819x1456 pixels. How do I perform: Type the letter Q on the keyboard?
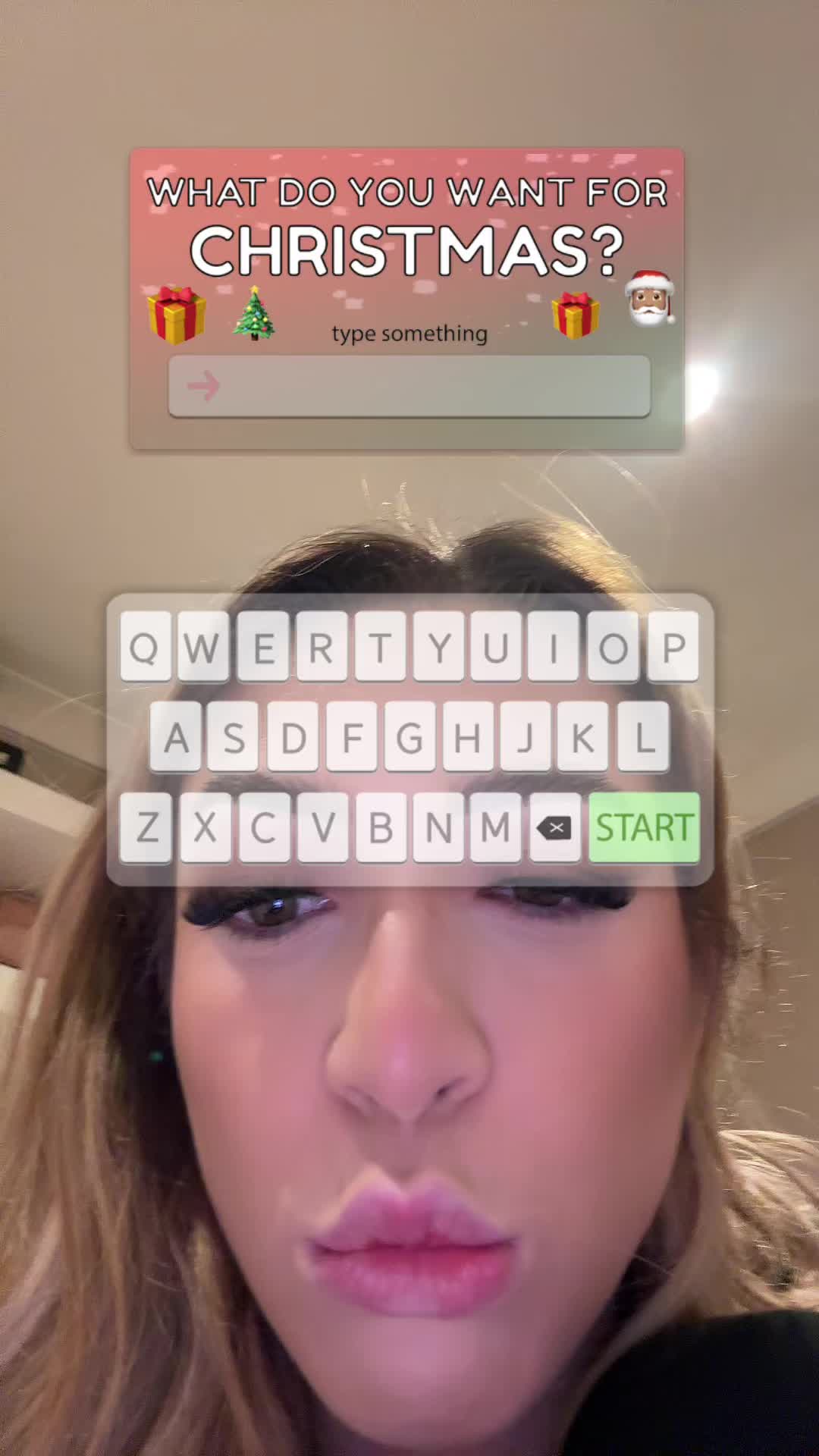(145, 647)
